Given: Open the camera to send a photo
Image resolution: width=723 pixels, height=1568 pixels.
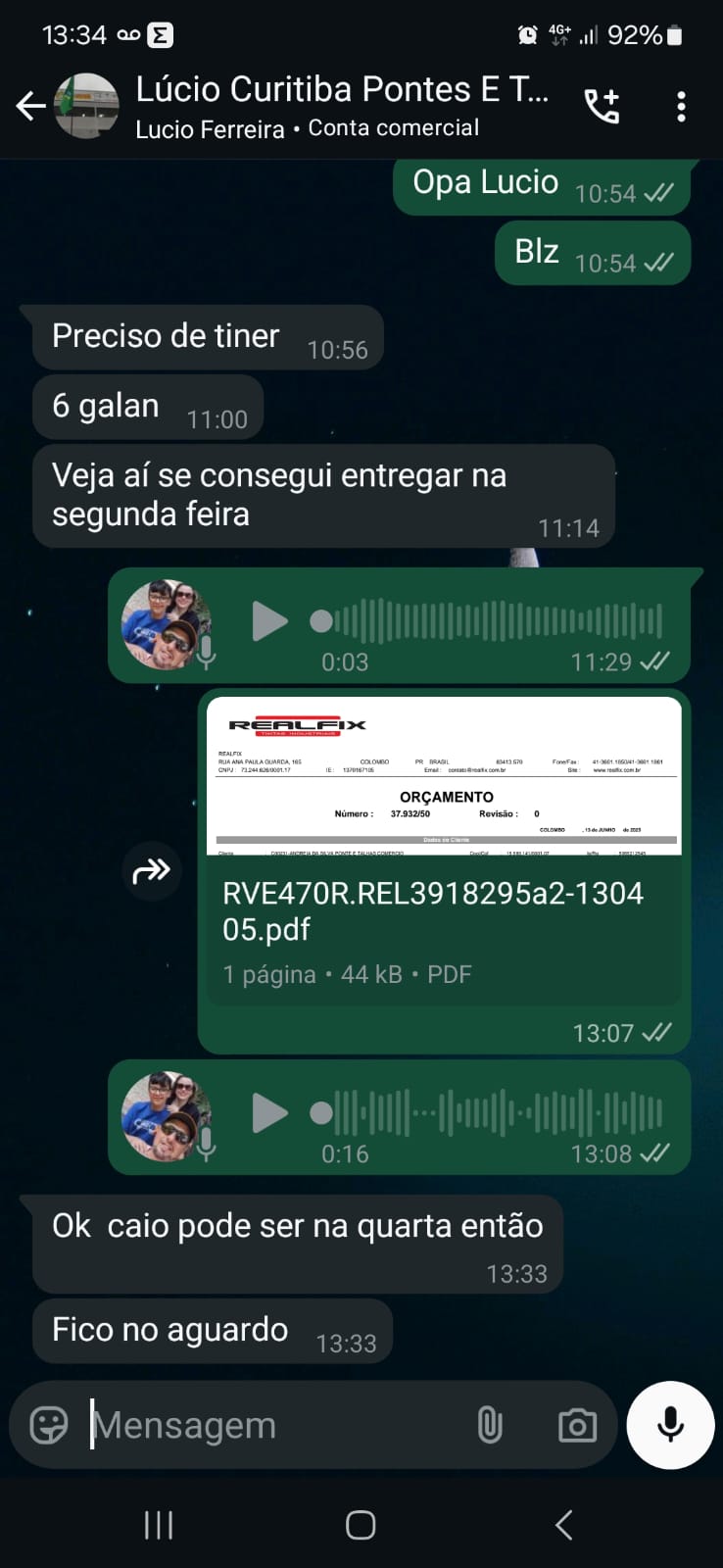Looking at the screenshot, I should pyautogui.click(x=577, y=1425).
